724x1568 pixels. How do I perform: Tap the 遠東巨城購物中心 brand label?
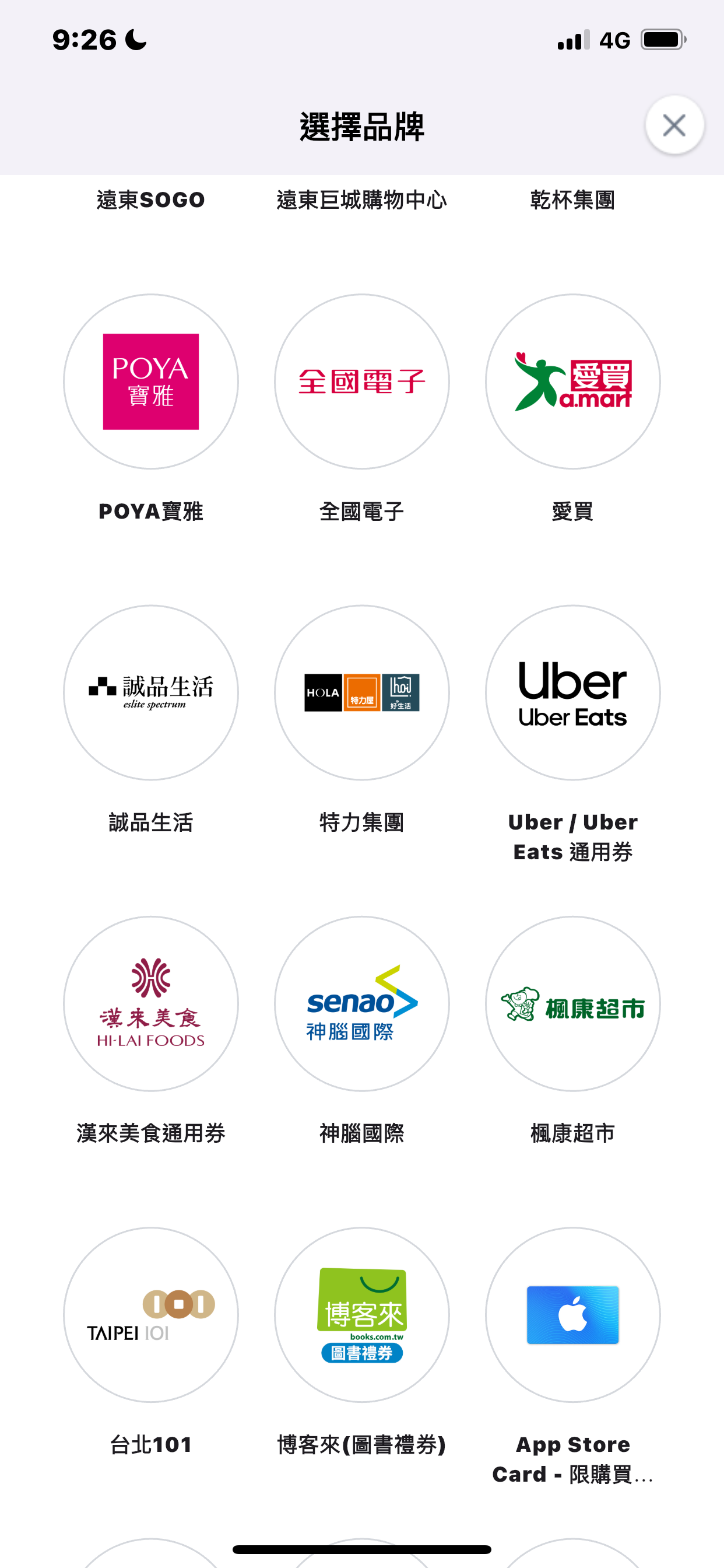(362, 199)
